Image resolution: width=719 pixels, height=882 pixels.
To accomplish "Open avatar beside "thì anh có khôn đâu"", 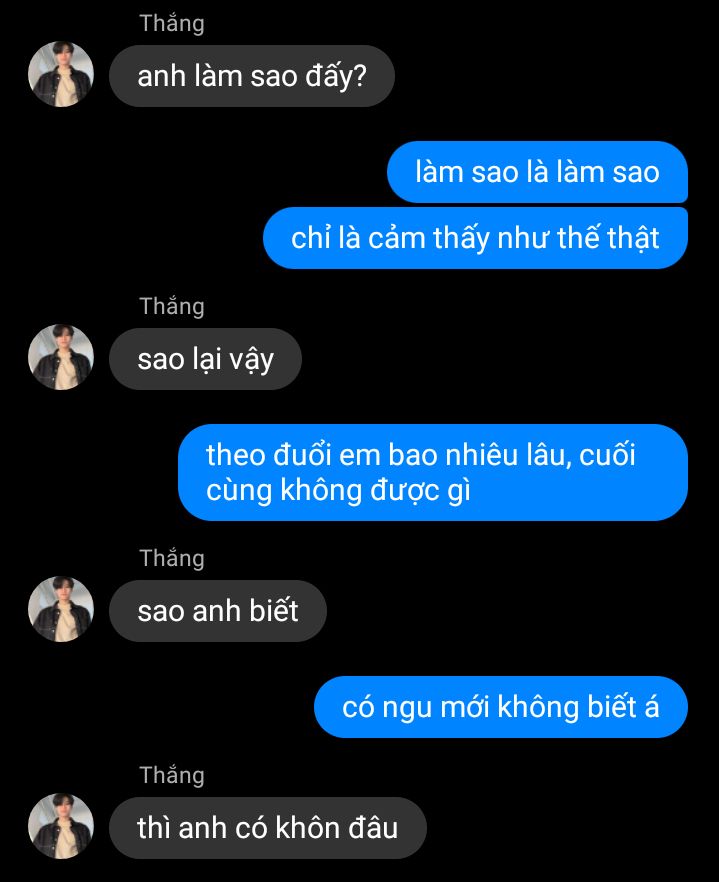I will (x=61, y=827).
